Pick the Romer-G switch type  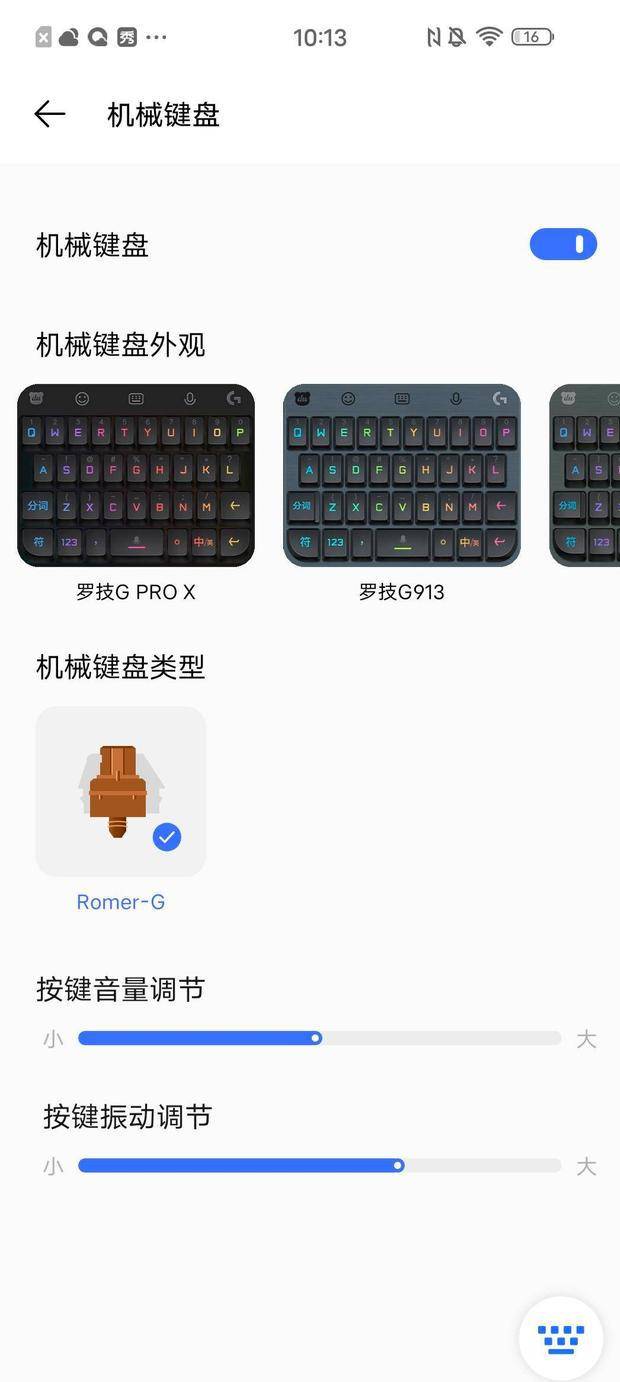(121, 792)
